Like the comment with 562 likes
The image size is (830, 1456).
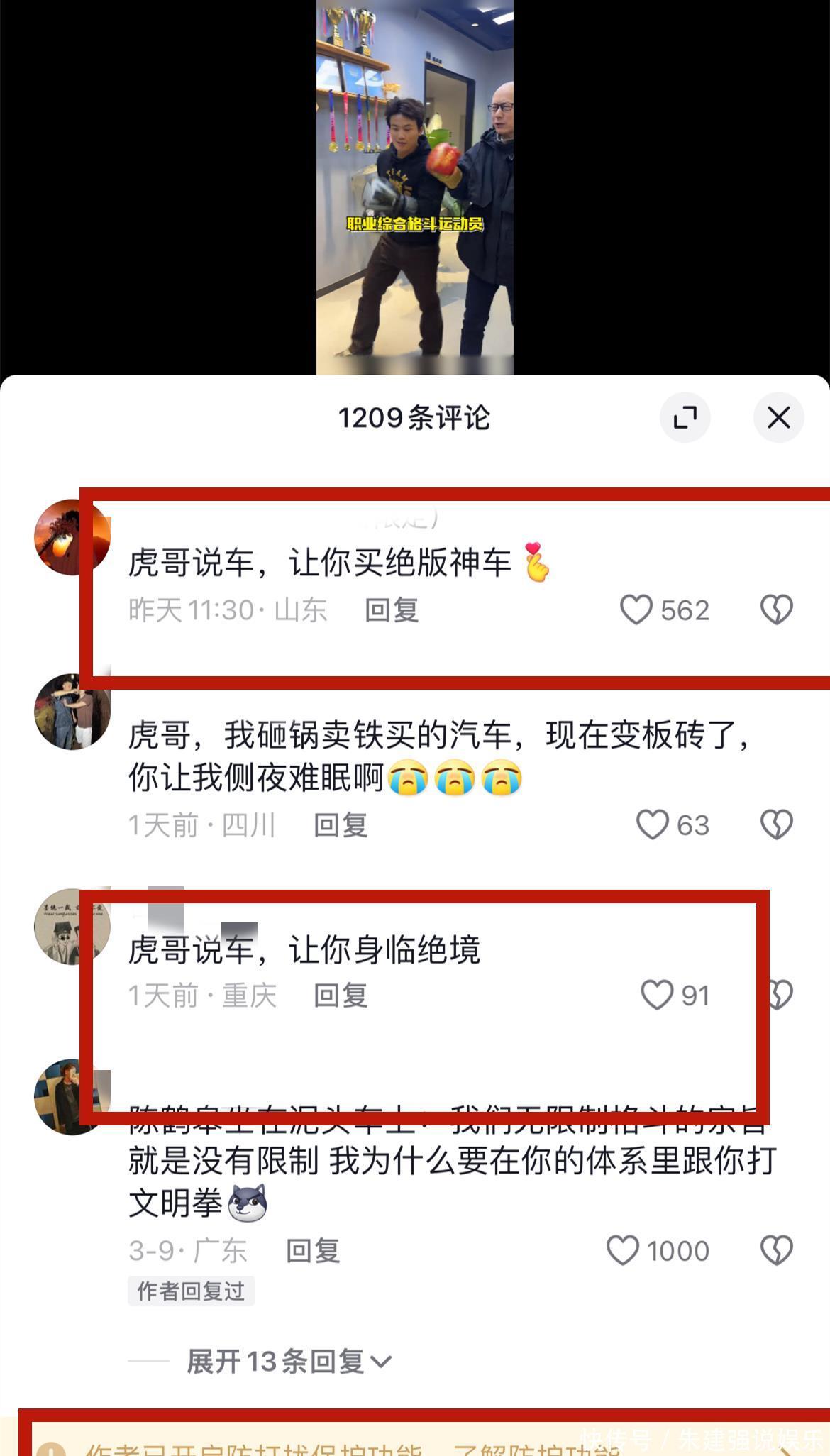[x=636, y=610]
